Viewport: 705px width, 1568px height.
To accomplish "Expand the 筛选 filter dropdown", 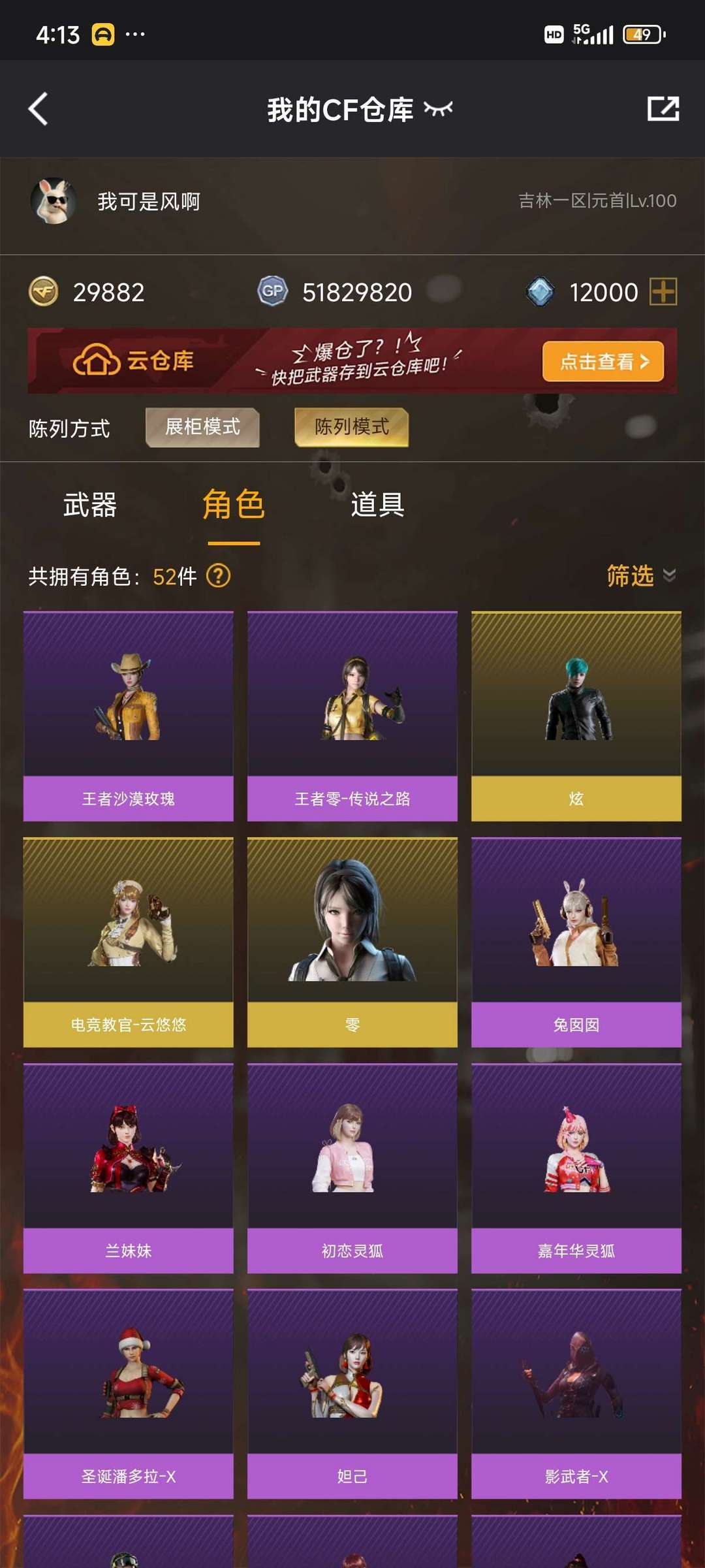I will [x=641, y=575].
